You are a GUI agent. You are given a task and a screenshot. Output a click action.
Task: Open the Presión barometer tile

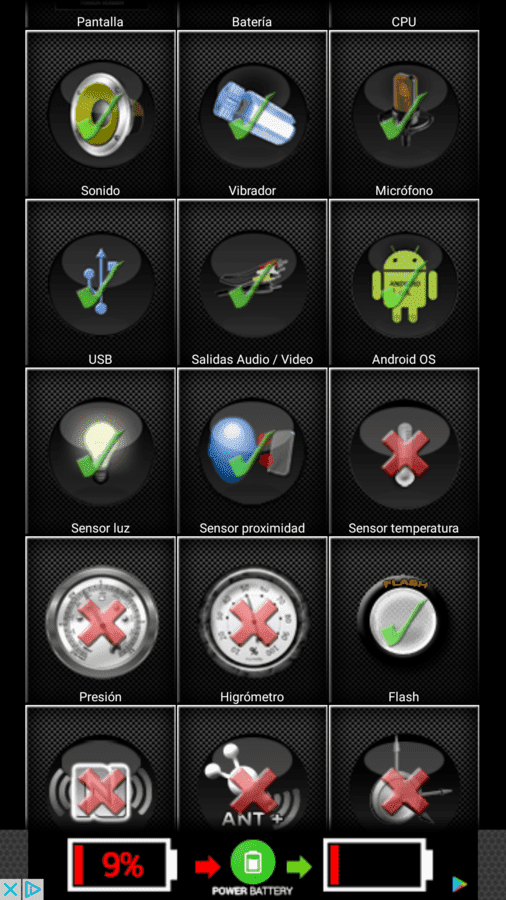tap(100, 620)
